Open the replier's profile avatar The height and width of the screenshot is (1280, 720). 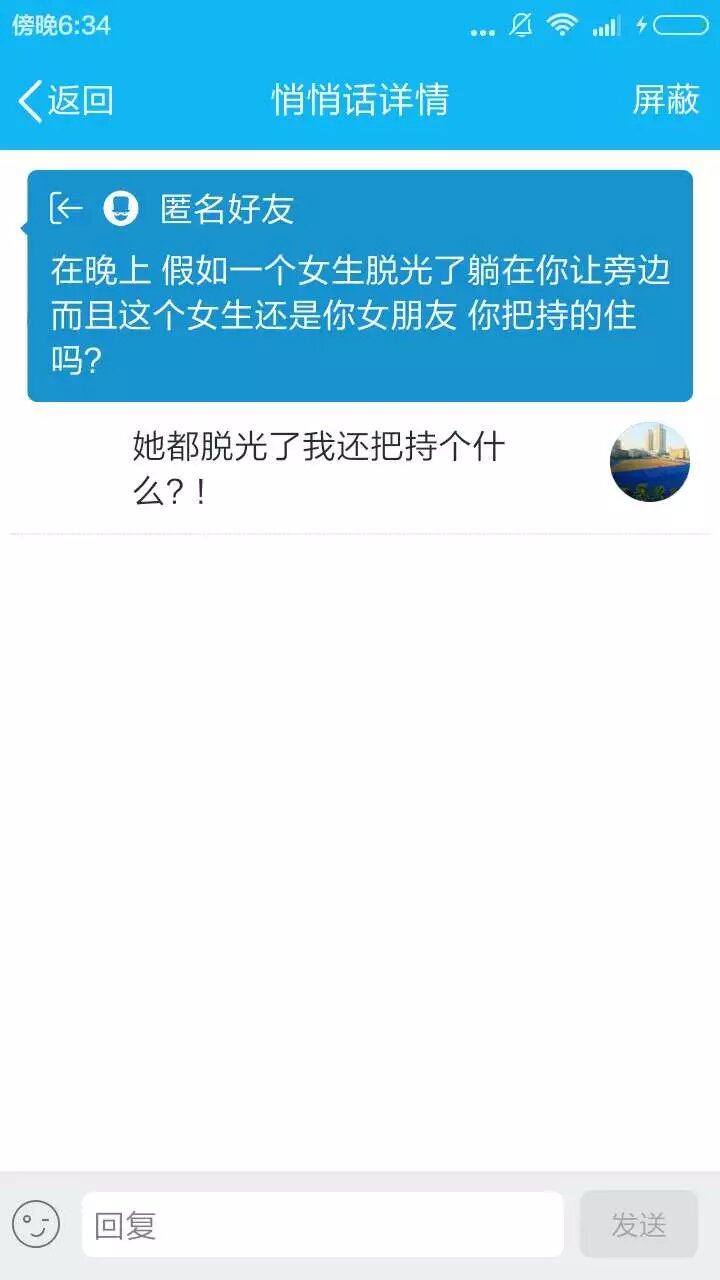coord(650,461)
